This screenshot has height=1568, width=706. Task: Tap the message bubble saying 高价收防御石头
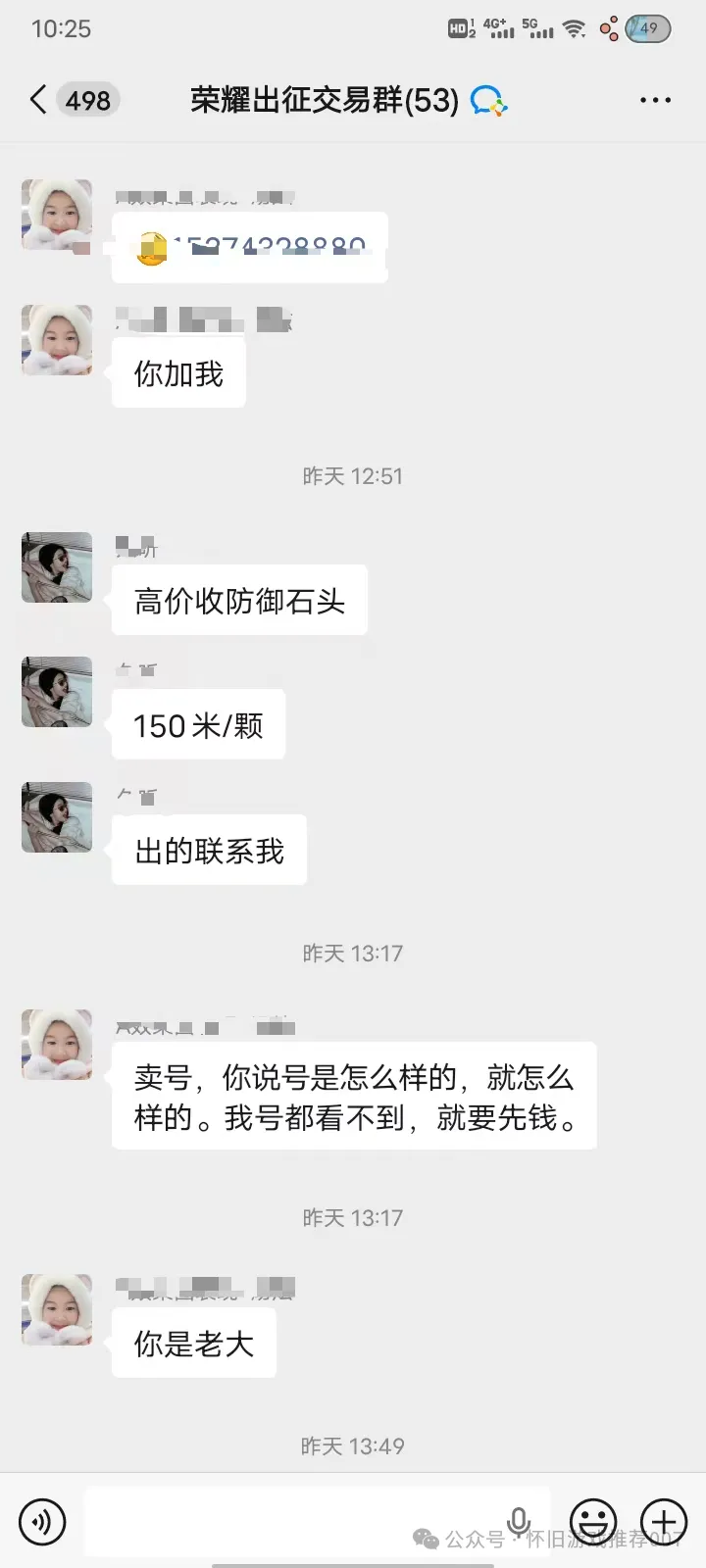(x=239, y=600)
